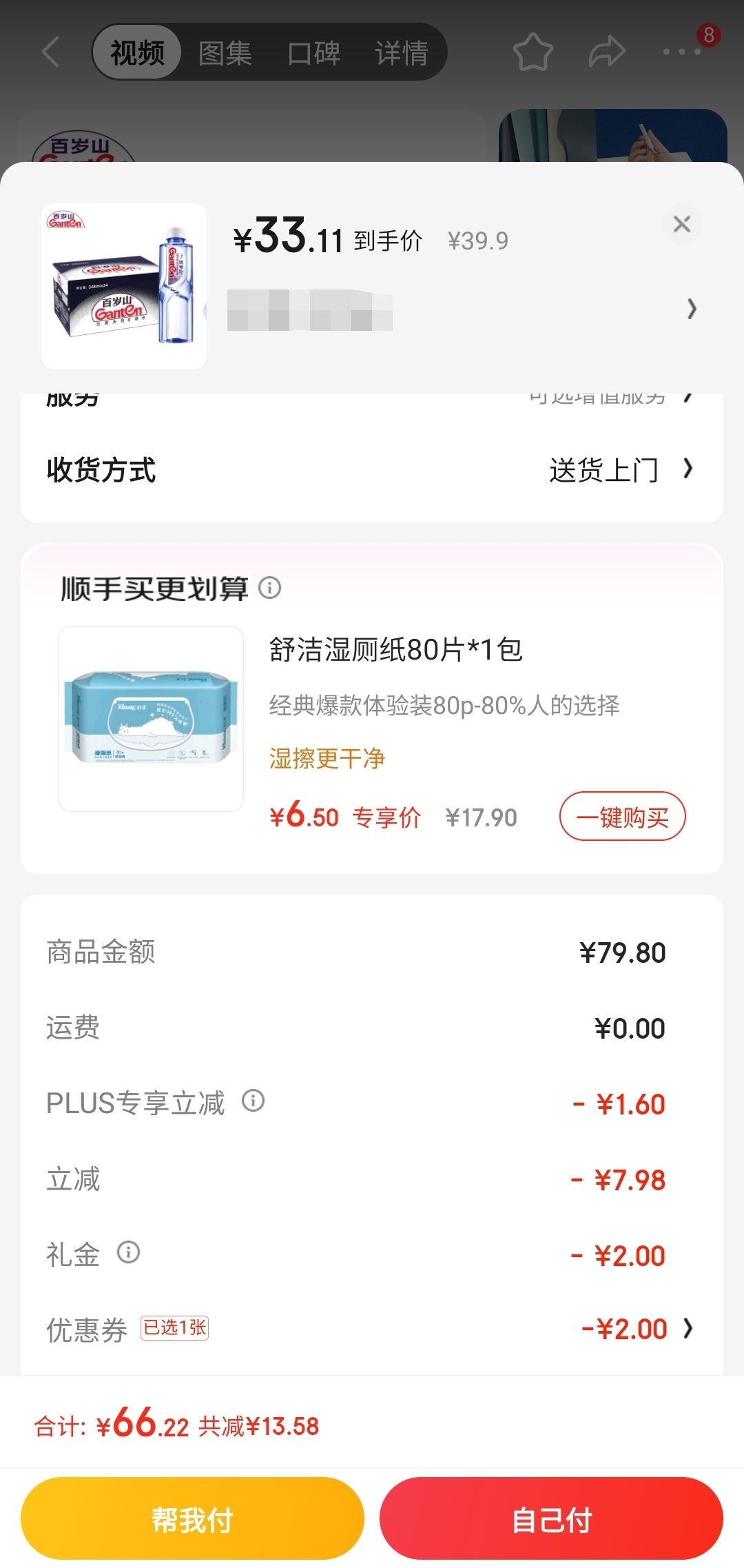Click the Ganten water product thumbnail
Screen dimensions: 744x1568
coord(123,286)
